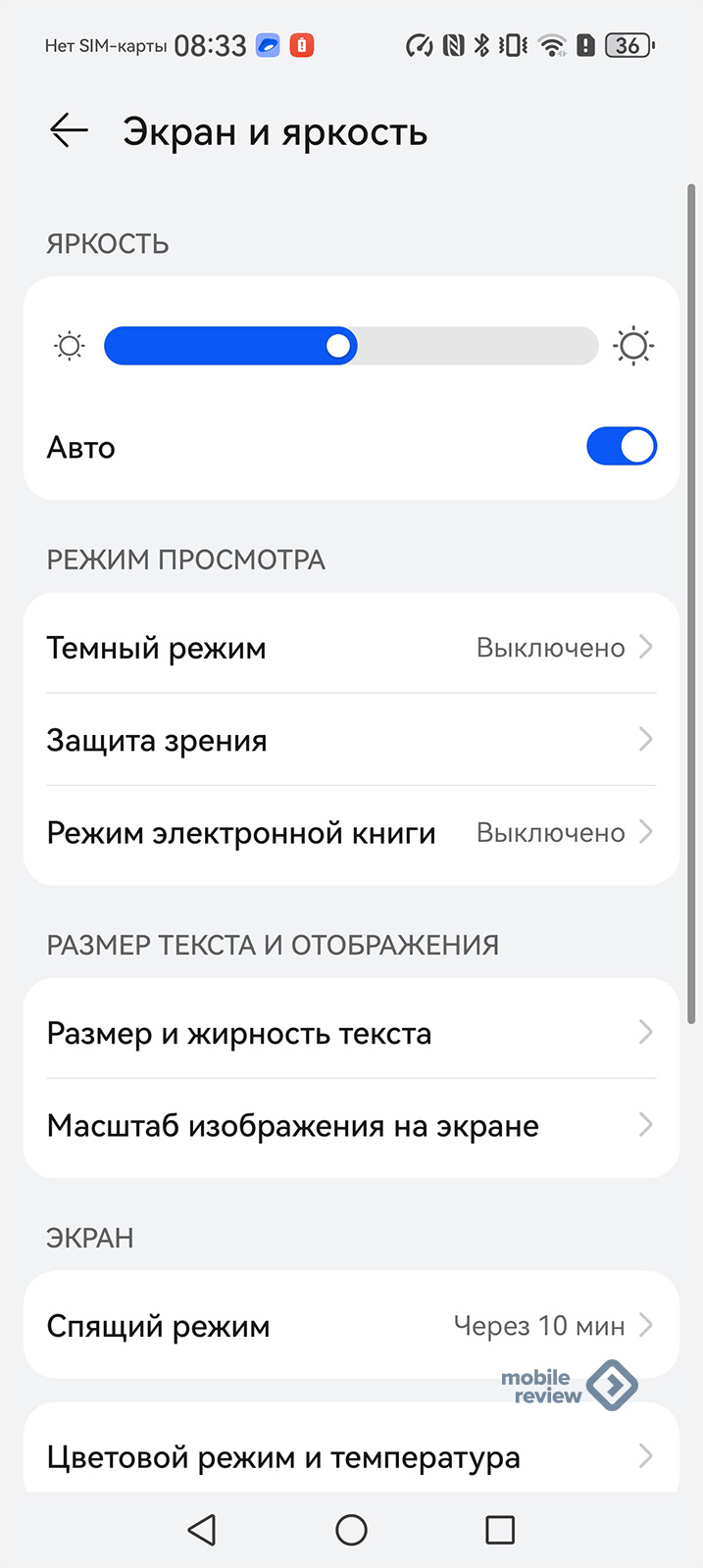Tap the system home button

[351, 1530]
